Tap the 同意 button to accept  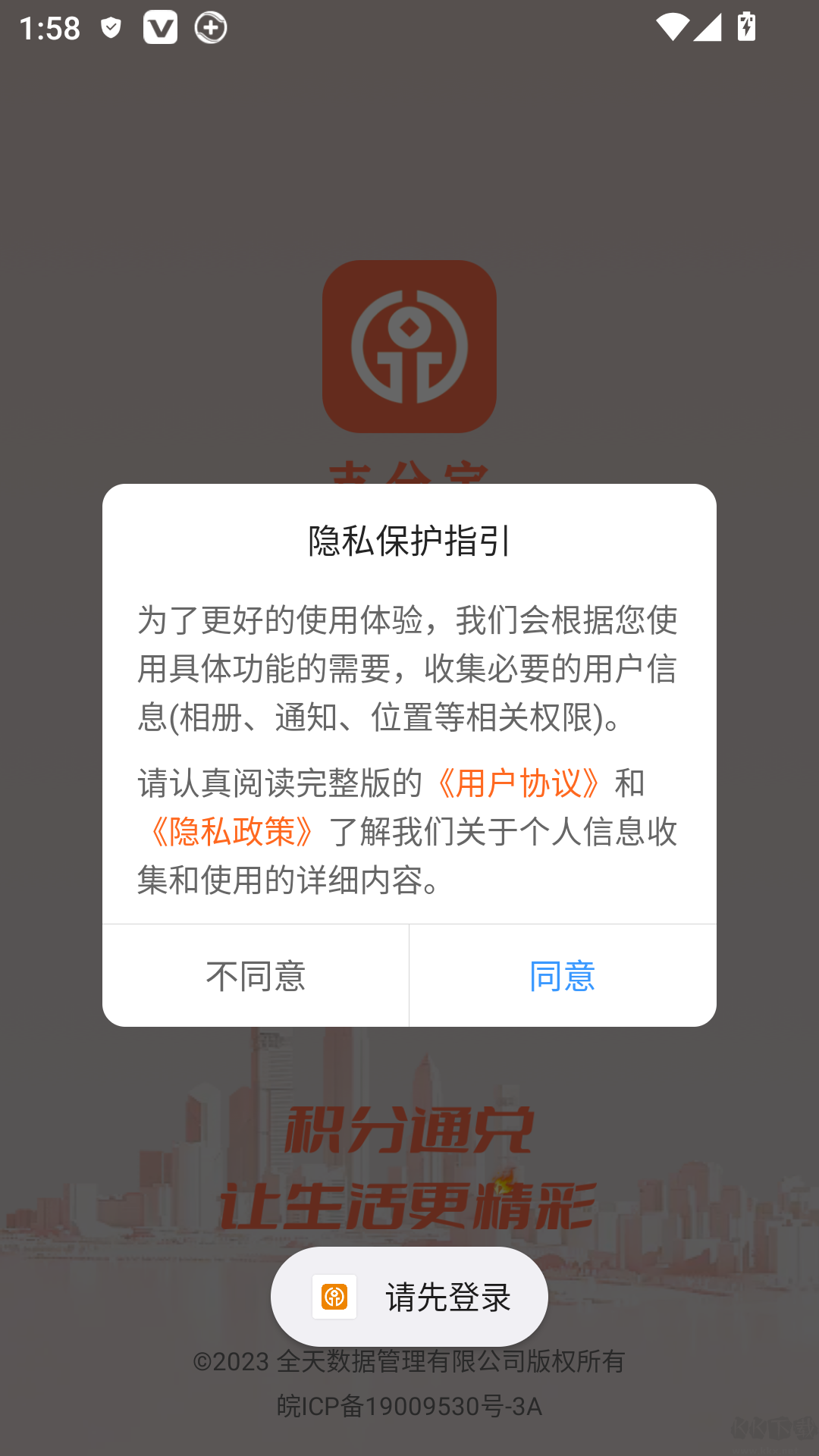(562, 976)
